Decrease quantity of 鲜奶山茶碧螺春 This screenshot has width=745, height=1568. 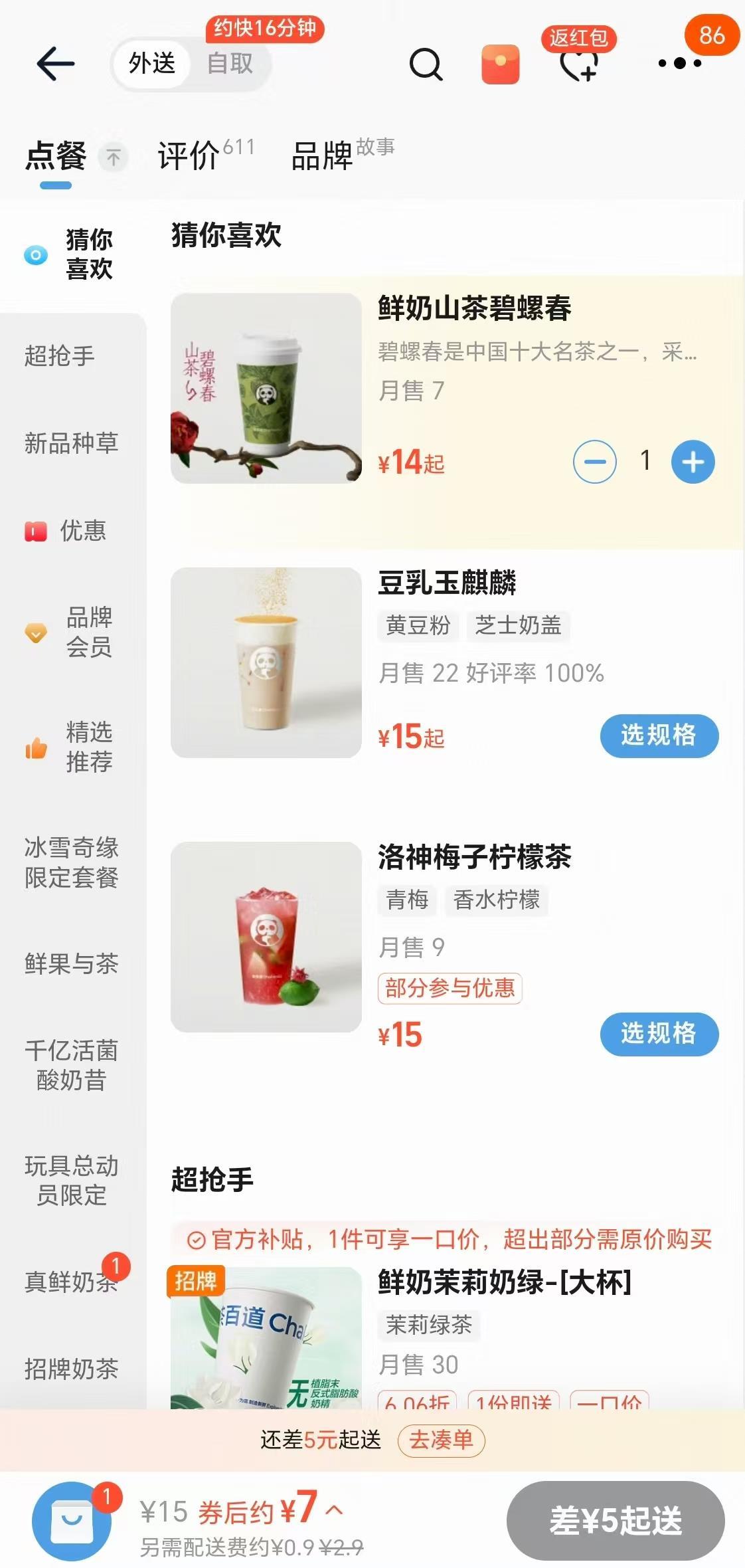(x=594, y=462)
